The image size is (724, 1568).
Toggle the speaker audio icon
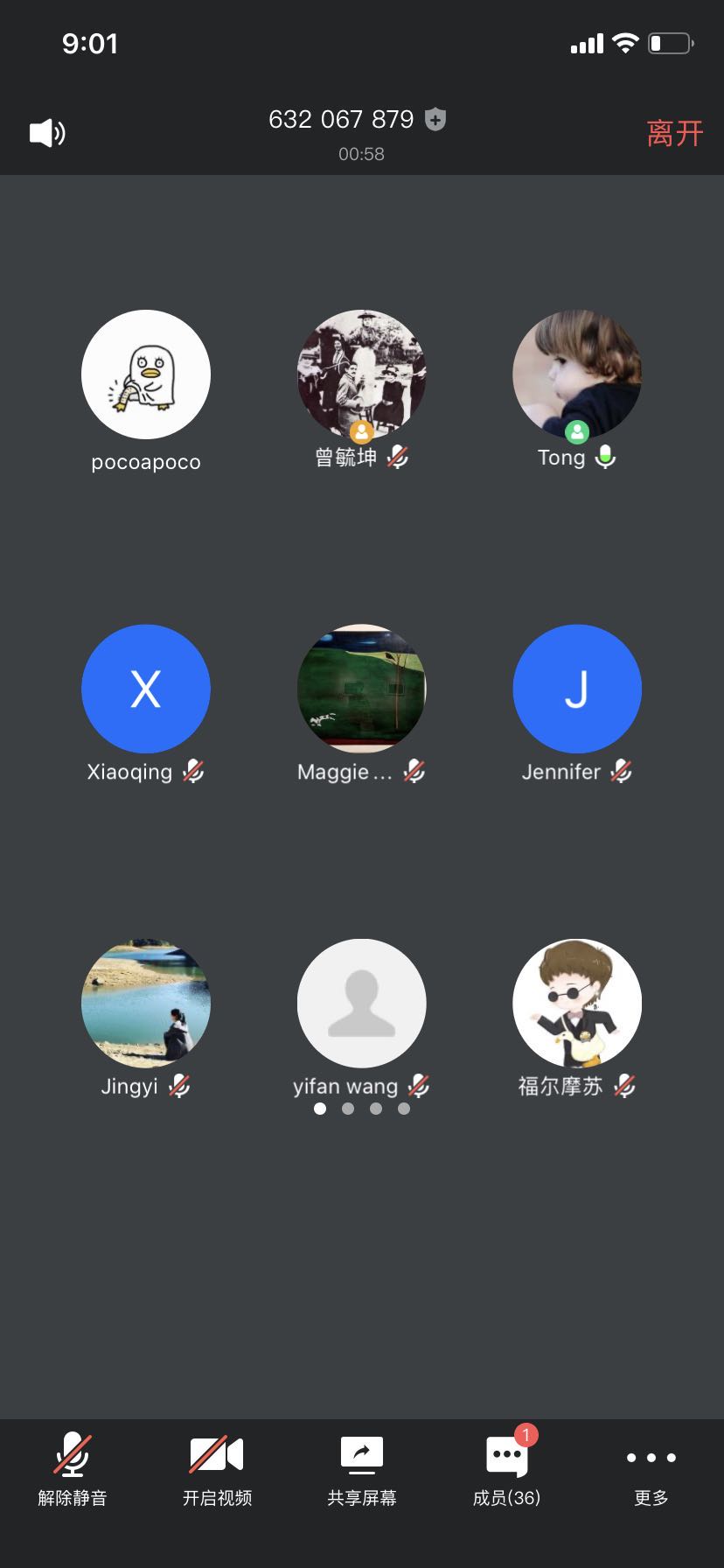click(47, 133)
